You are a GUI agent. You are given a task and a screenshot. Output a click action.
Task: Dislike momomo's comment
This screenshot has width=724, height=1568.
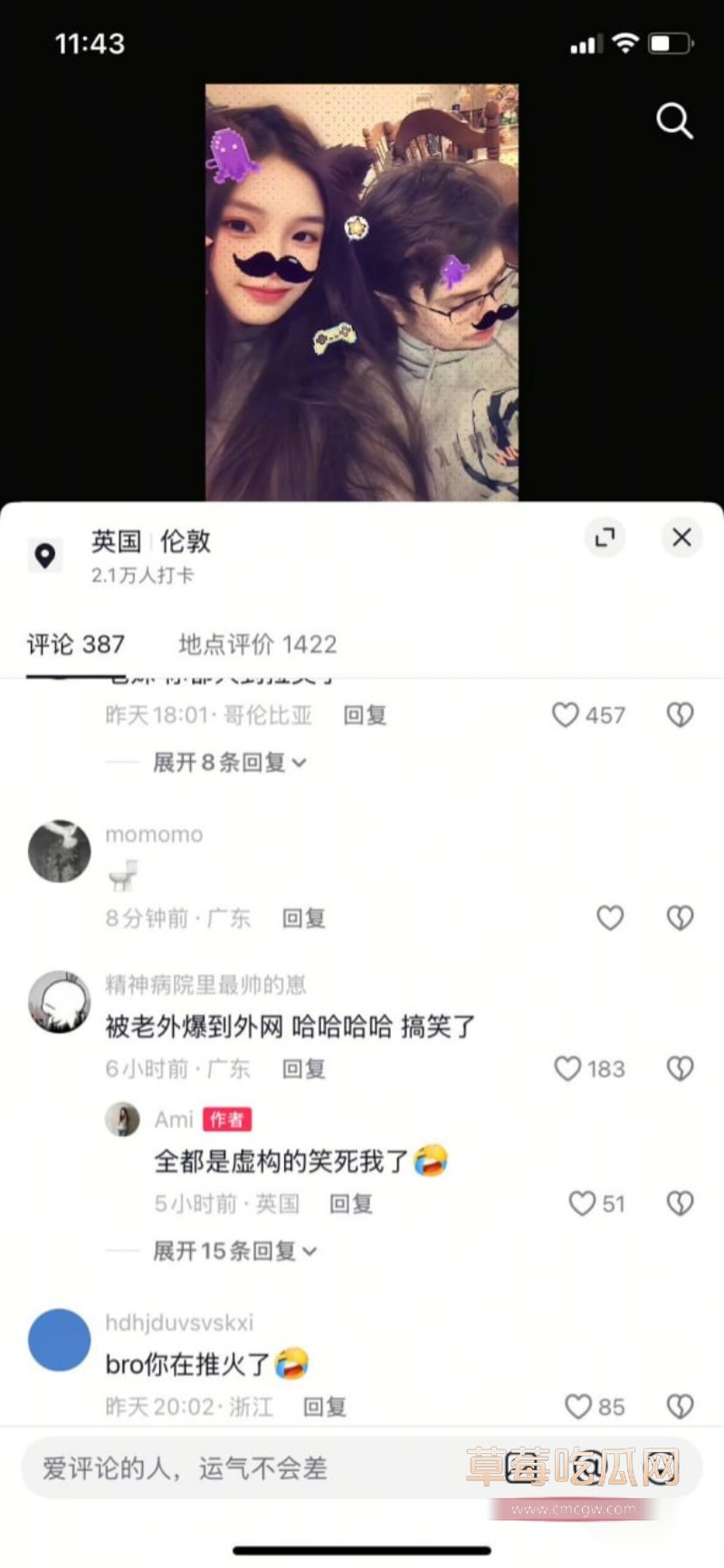point(680,918)
